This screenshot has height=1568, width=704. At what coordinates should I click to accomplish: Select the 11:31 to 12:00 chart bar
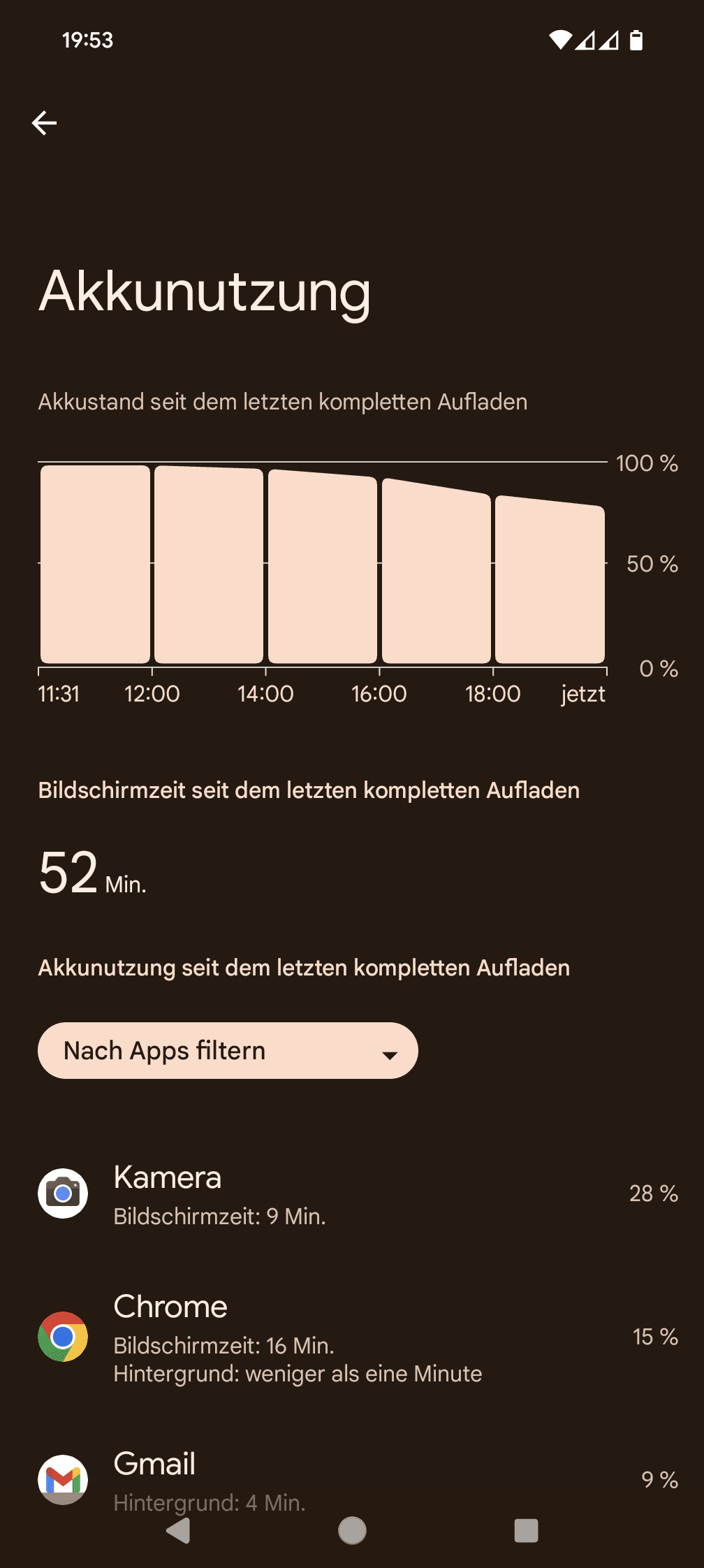95,564
